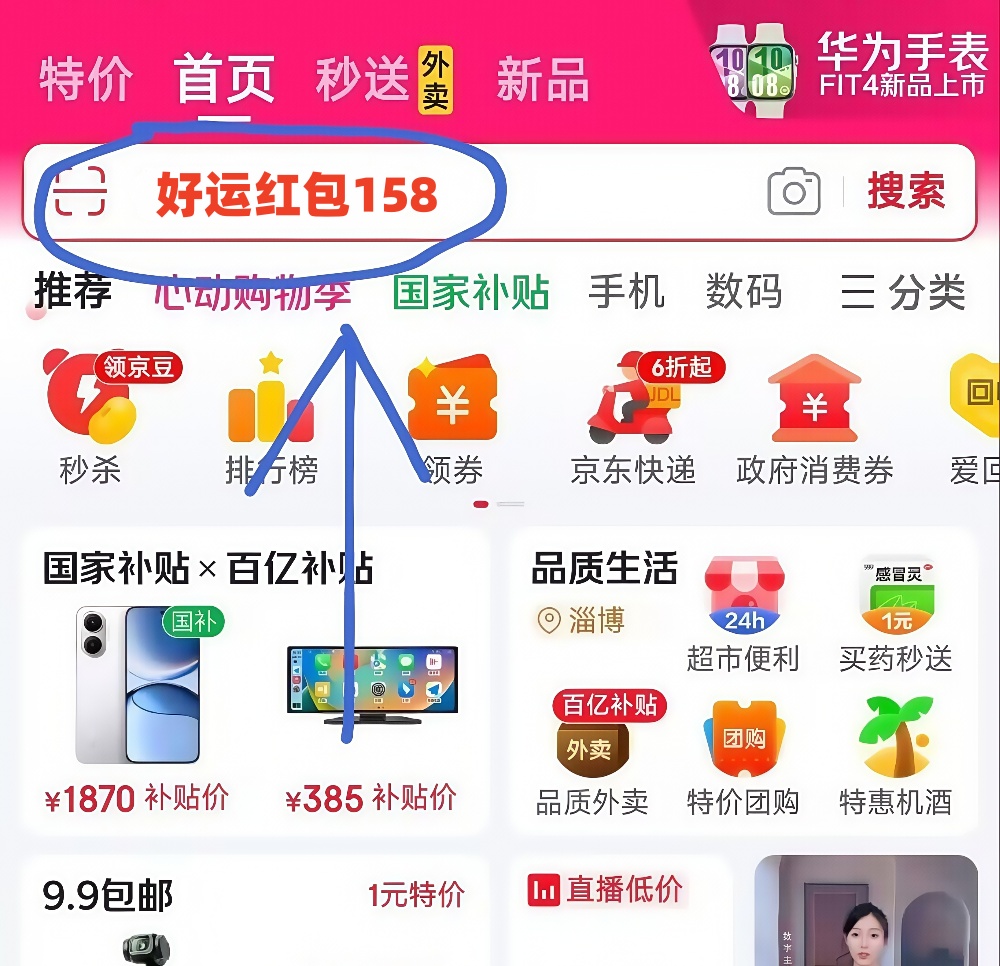Select the 数码 category tab
Screen dimensions: 1000x966
point(743,292)
